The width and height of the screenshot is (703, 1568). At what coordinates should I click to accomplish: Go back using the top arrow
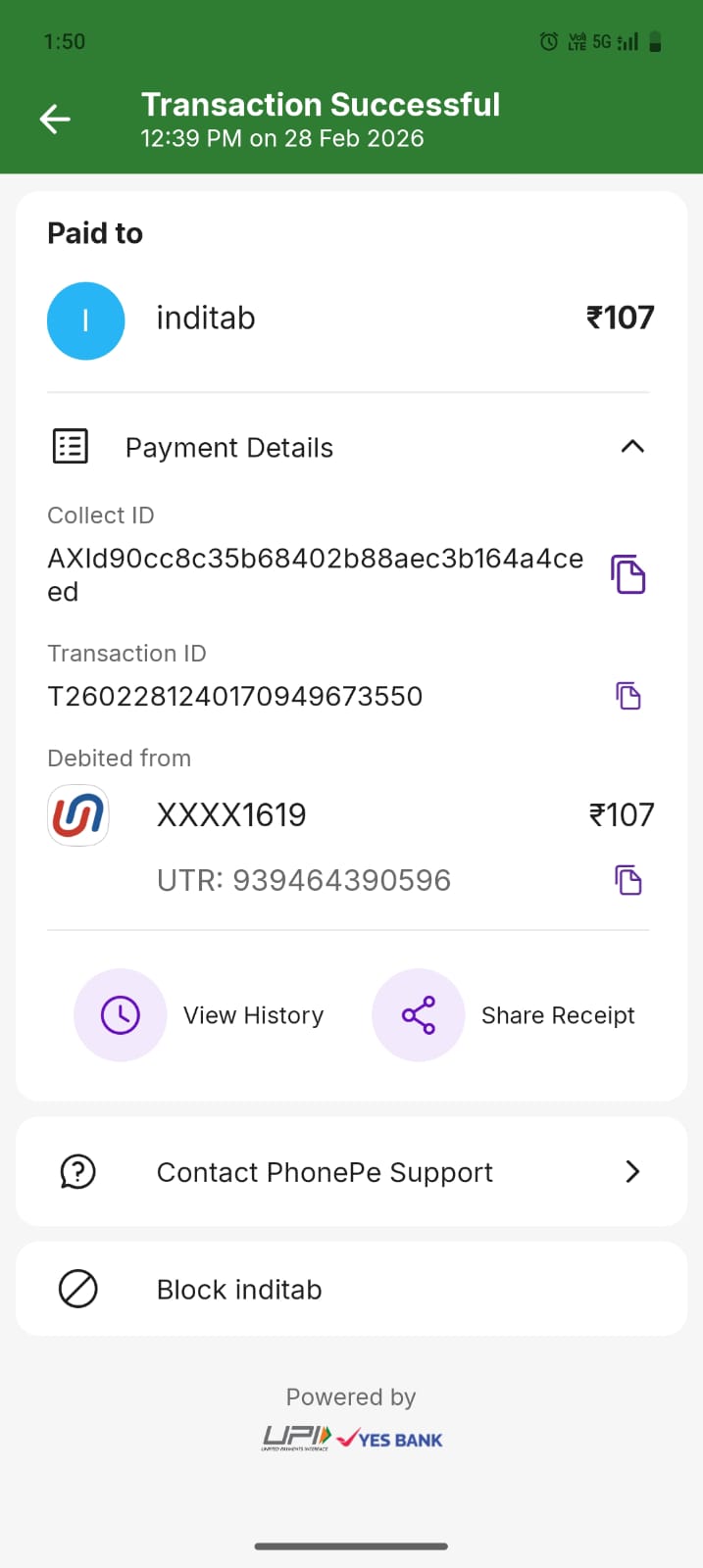pos(55,120)
